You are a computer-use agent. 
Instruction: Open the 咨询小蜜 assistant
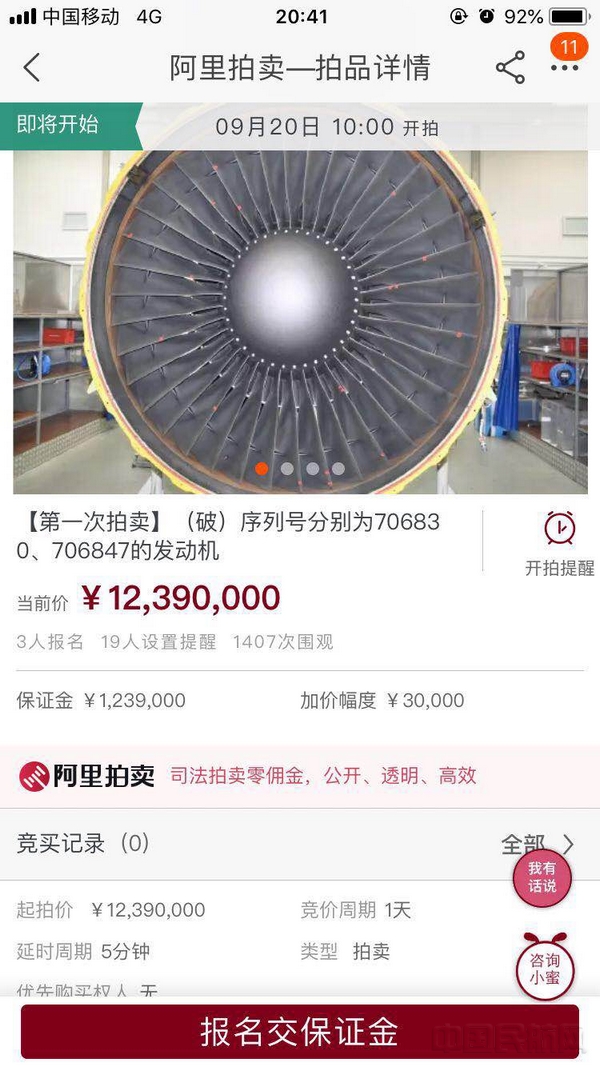coord(546,968)
